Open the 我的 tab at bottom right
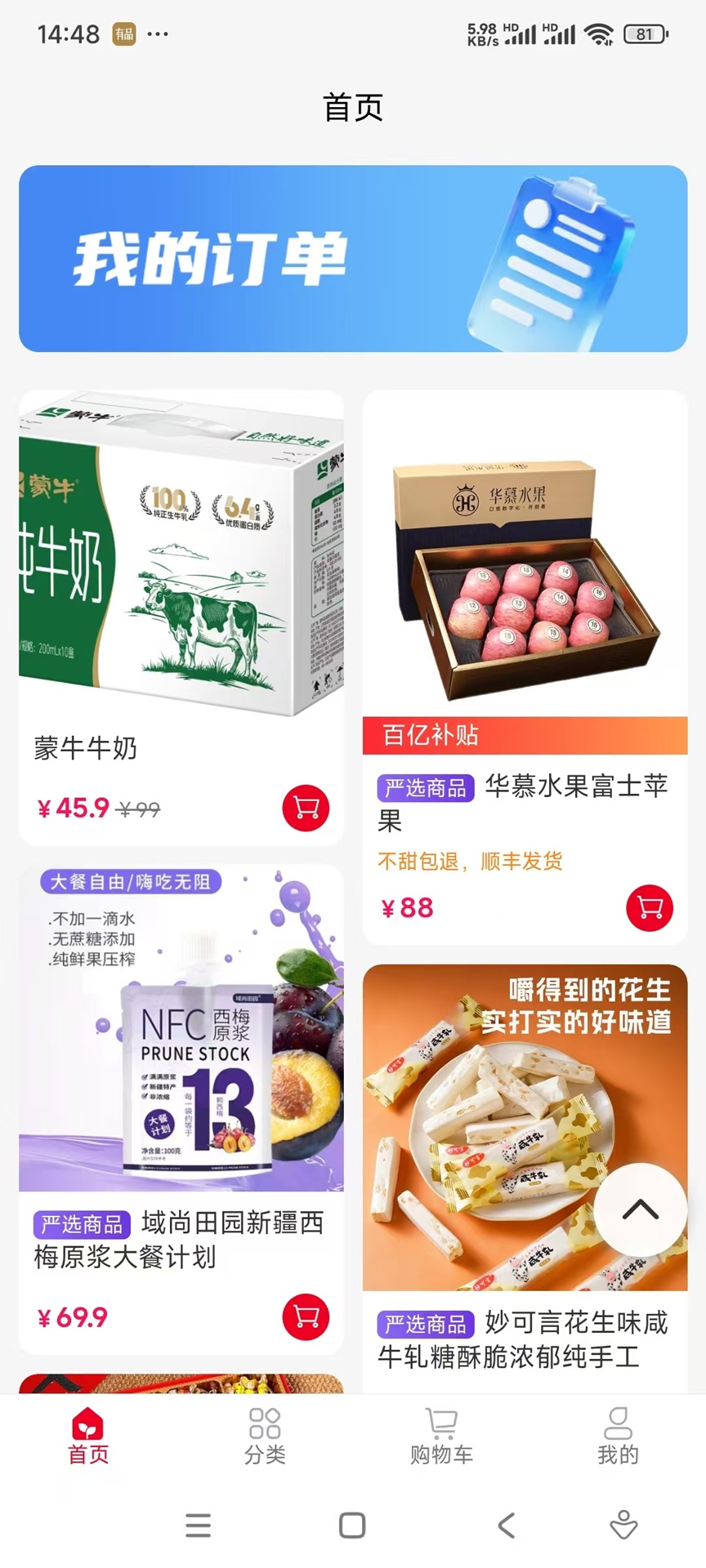 [x=617, y=1441]
